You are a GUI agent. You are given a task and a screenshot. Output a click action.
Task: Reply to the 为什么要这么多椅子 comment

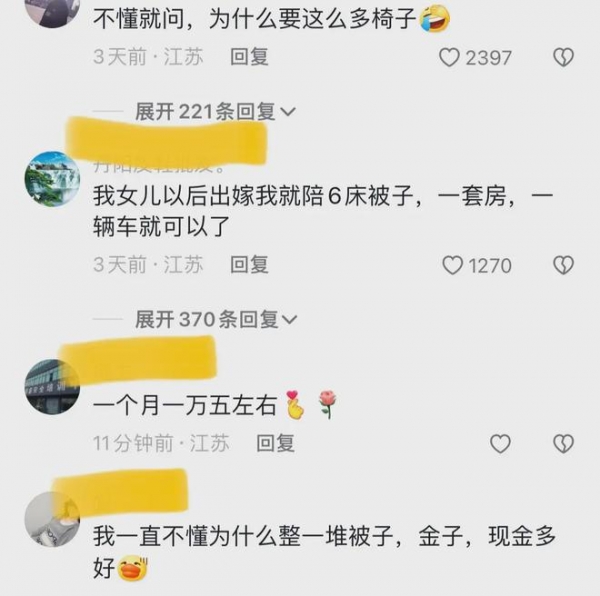249,57
